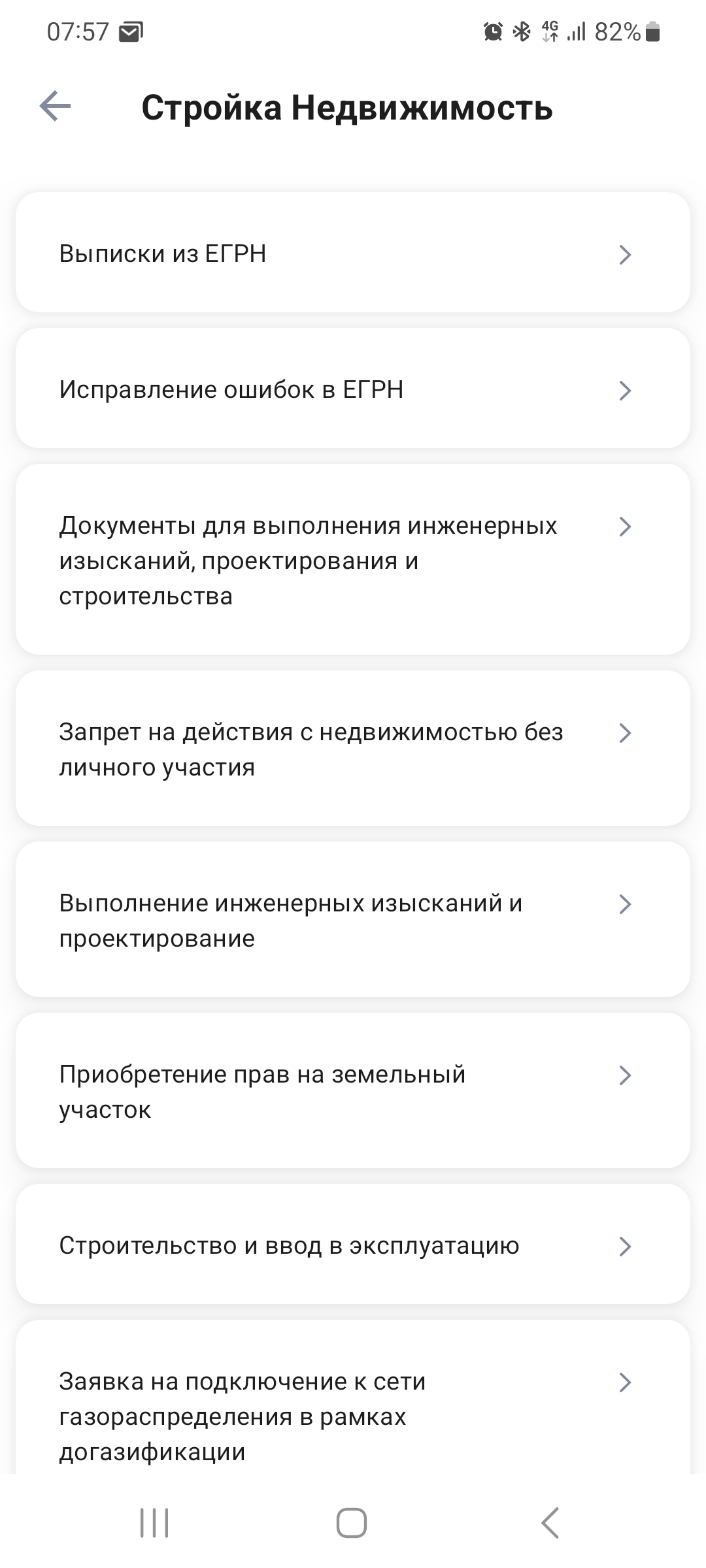This screenshot has height=1568, width=706.
Task: Open Запрет на действия с недвижимостью
Action: pos(353,749)
